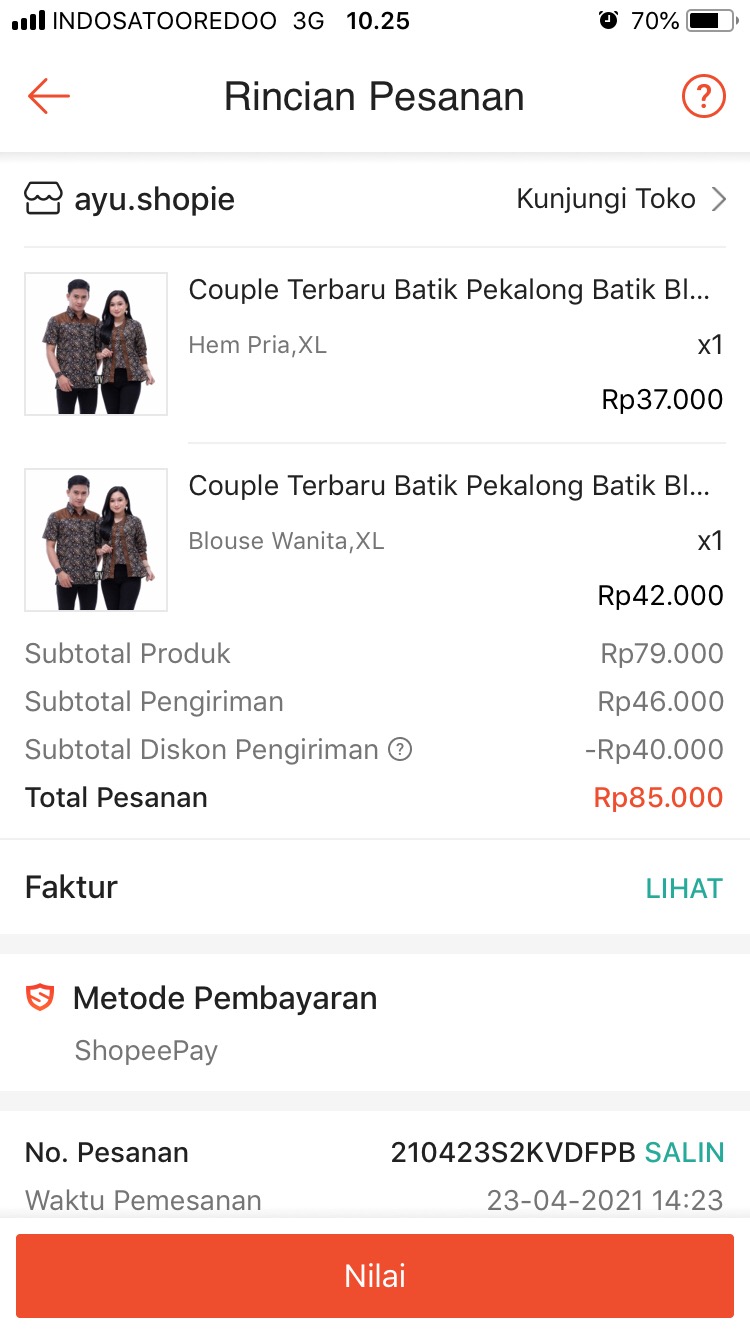This screenshot has height=1334, width=750.
Task: Tap SALIN to copy the order number
Action: (685, 1152)
